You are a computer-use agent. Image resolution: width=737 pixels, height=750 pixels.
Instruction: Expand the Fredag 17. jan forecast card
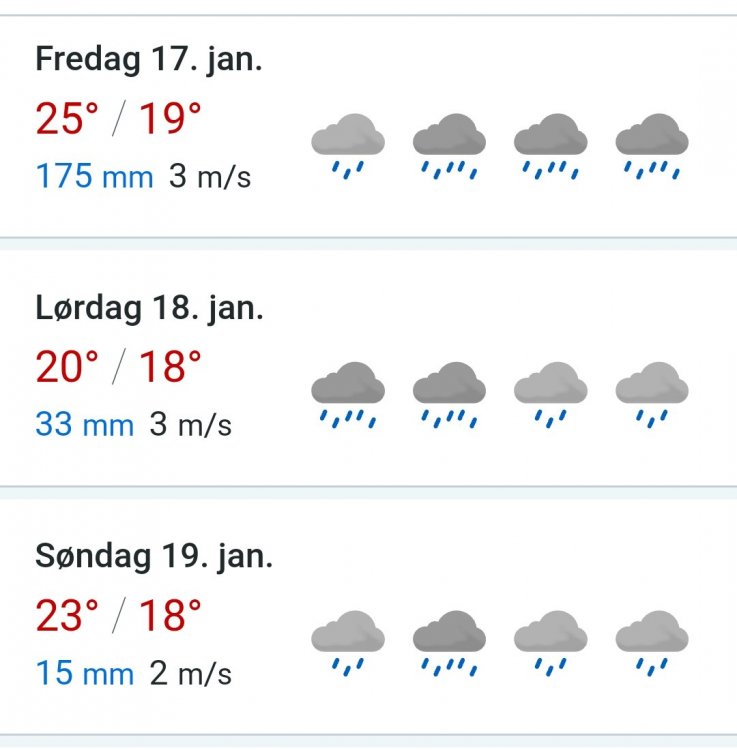pyautogui.click(x=151, y=60)
